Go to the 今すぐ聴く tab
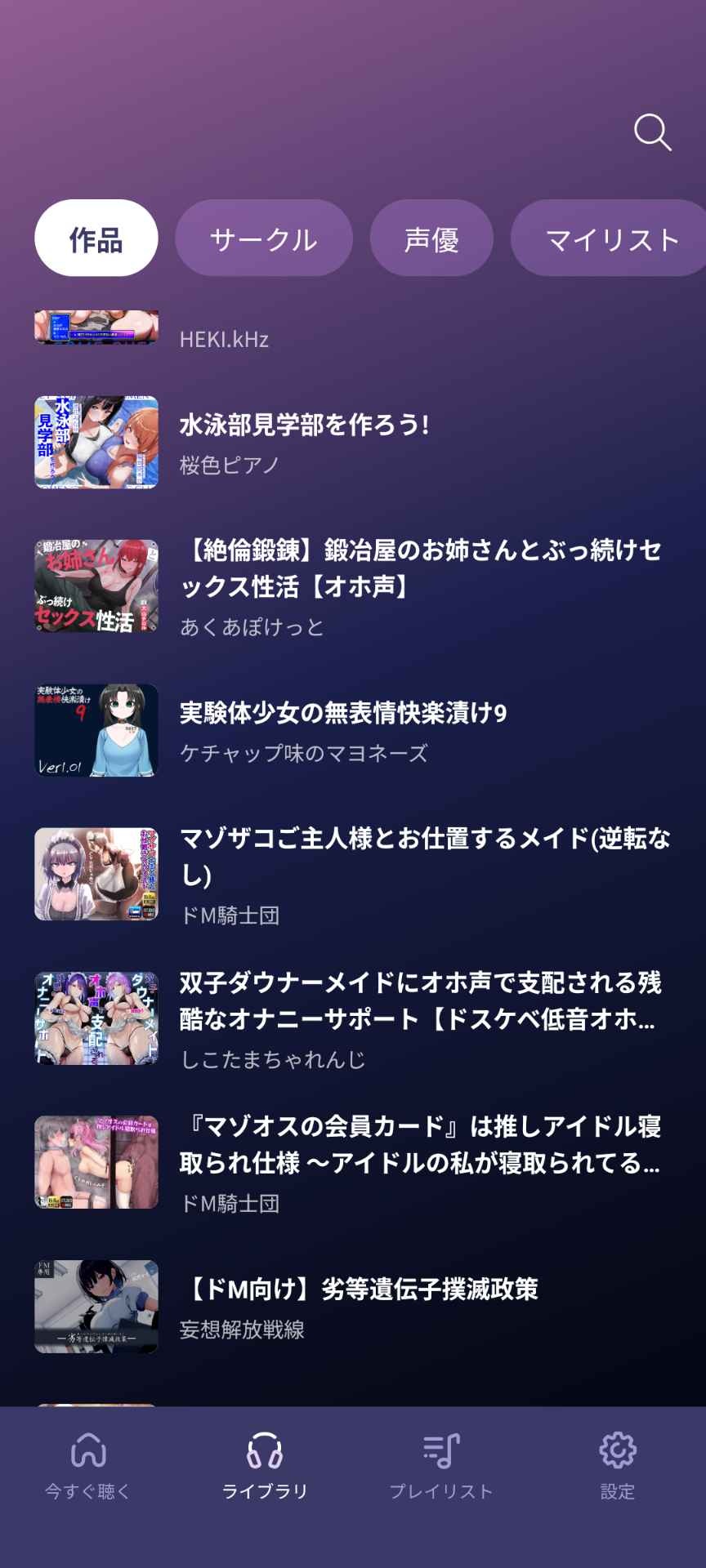Image resolution: width=706 pixels, height=1568 pixels. (x=88, y=1466)
